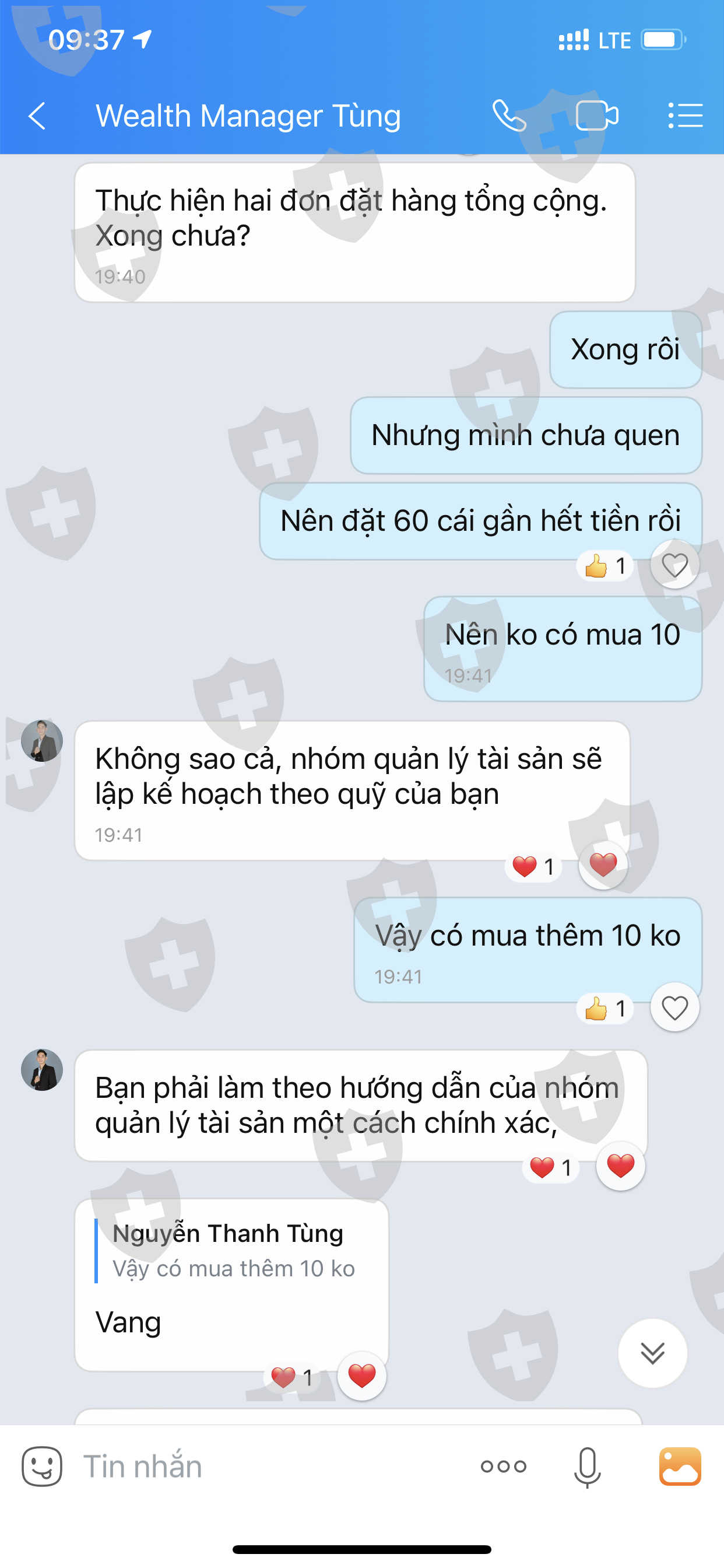Open Tùng's avatar beside "Không sao cả" message
This screenshot has width=724, height=1568.
coord(42,741)
